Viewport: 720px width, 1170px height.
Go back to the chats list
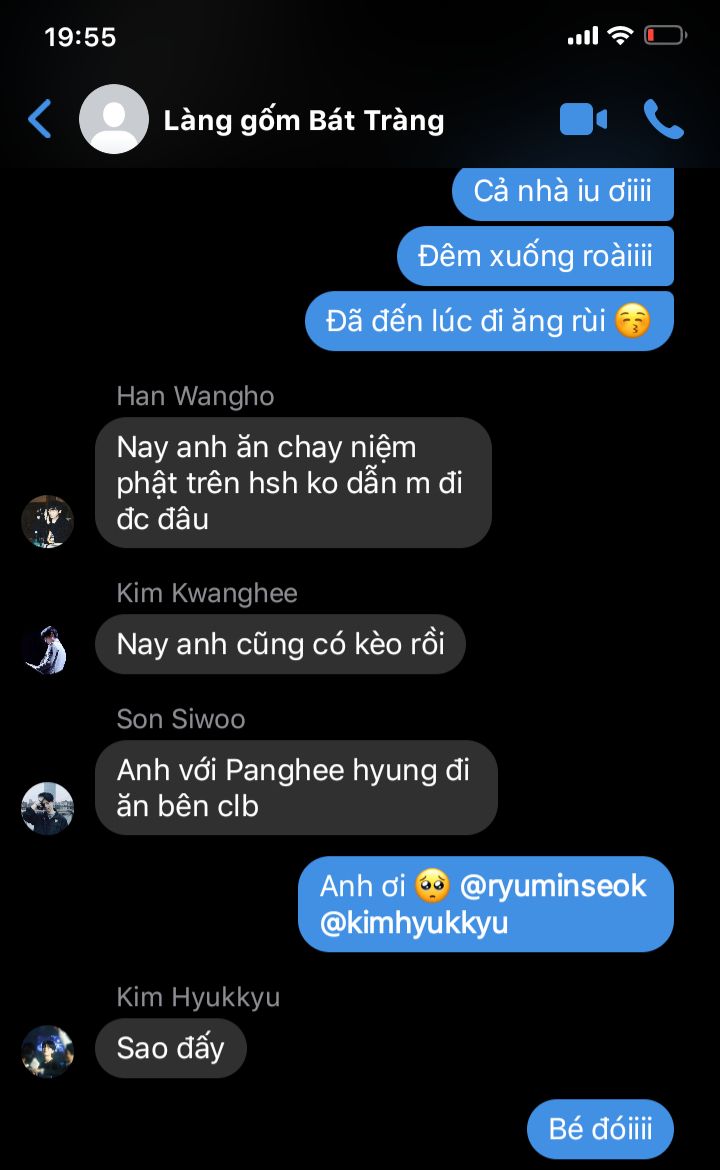(40, 119)
